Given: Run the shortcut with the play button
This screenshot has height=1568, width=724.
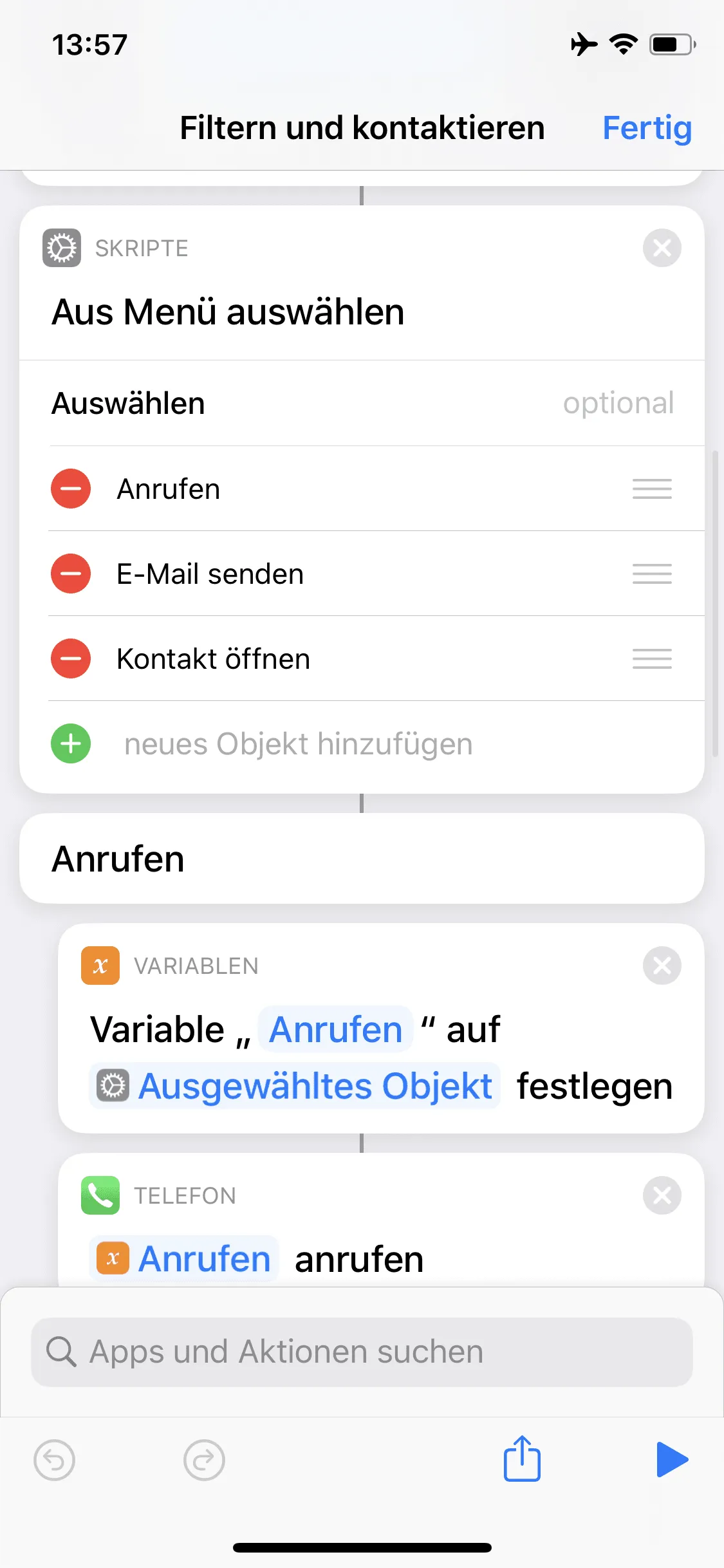Looking at the screenshot, I should coord(672,1459).
